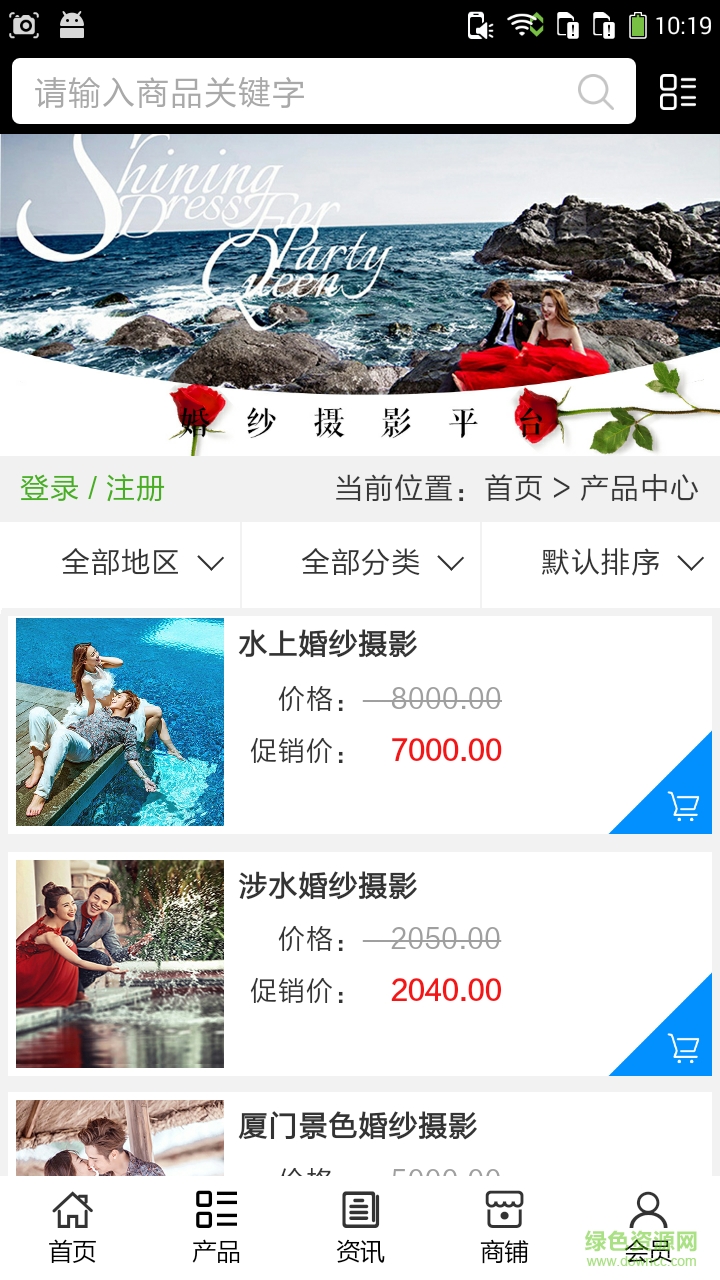Image resolution: width=720 pixels, height=1280 pixels.
Task: View the 涉水婚纱摄影 product thumbnail
Action: 119,963
